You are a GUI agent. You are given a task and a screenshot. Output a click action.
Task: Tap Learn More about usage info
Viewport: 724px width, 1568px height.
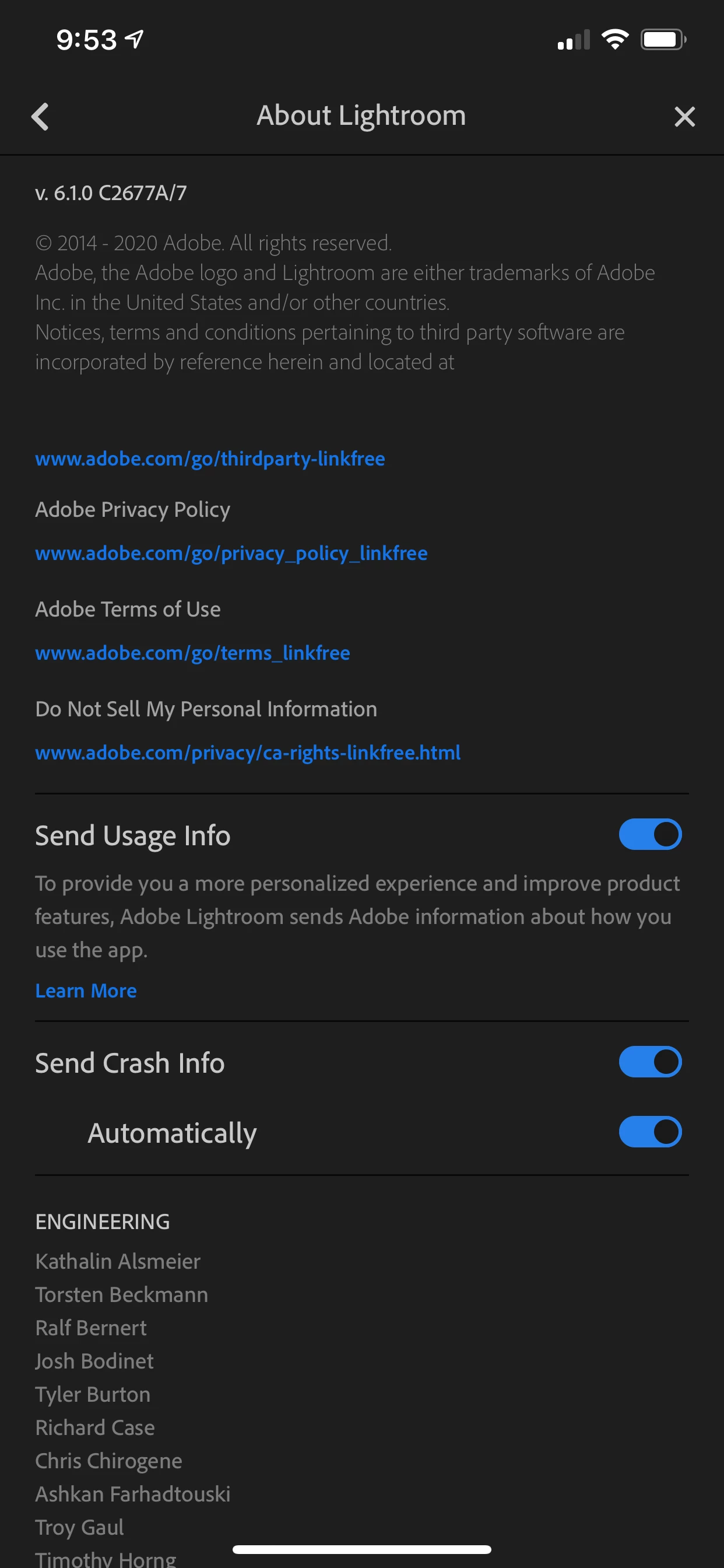pyautogui.click(x=86, y=991)
